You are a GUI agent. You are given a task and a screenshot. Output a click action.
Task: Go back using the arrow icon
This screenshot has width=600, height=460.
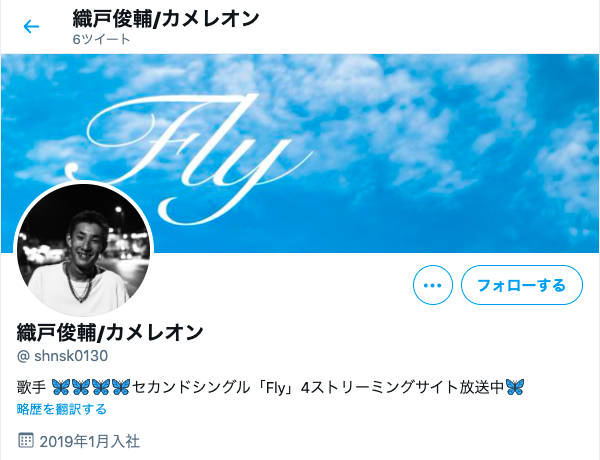tap(31, 27)
